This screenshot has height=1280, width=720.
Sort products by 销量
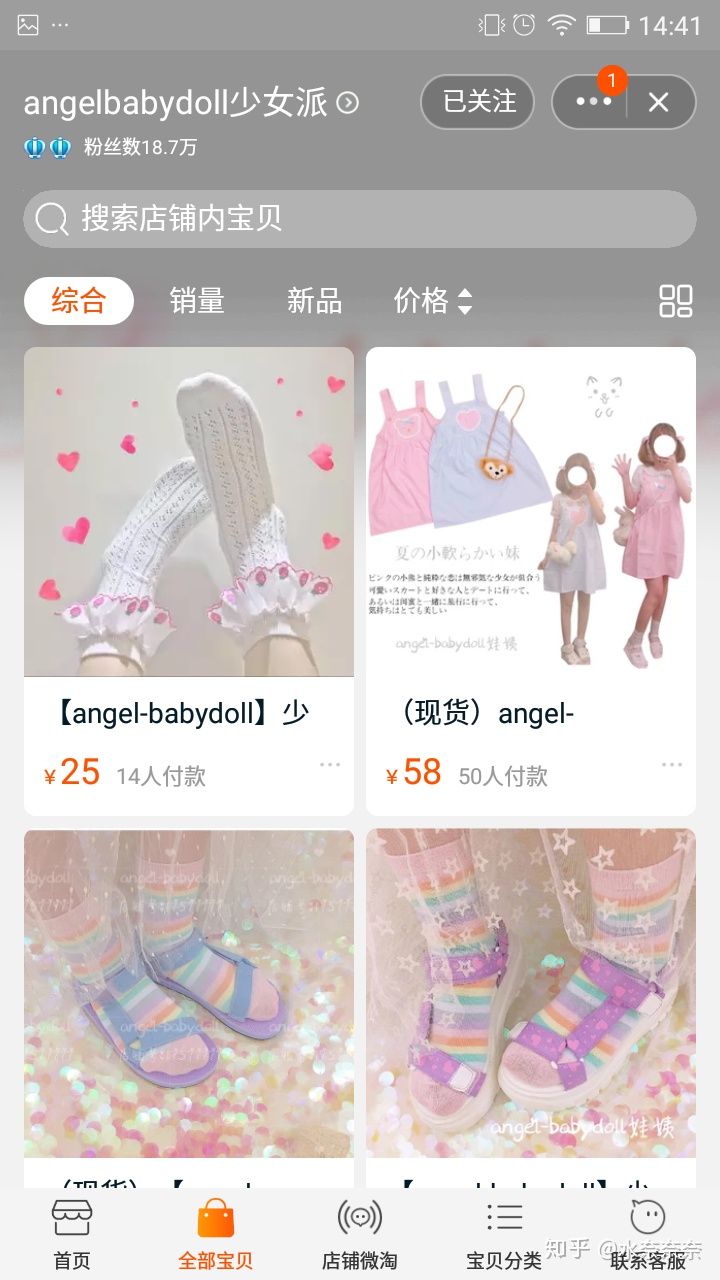[197, 301]
